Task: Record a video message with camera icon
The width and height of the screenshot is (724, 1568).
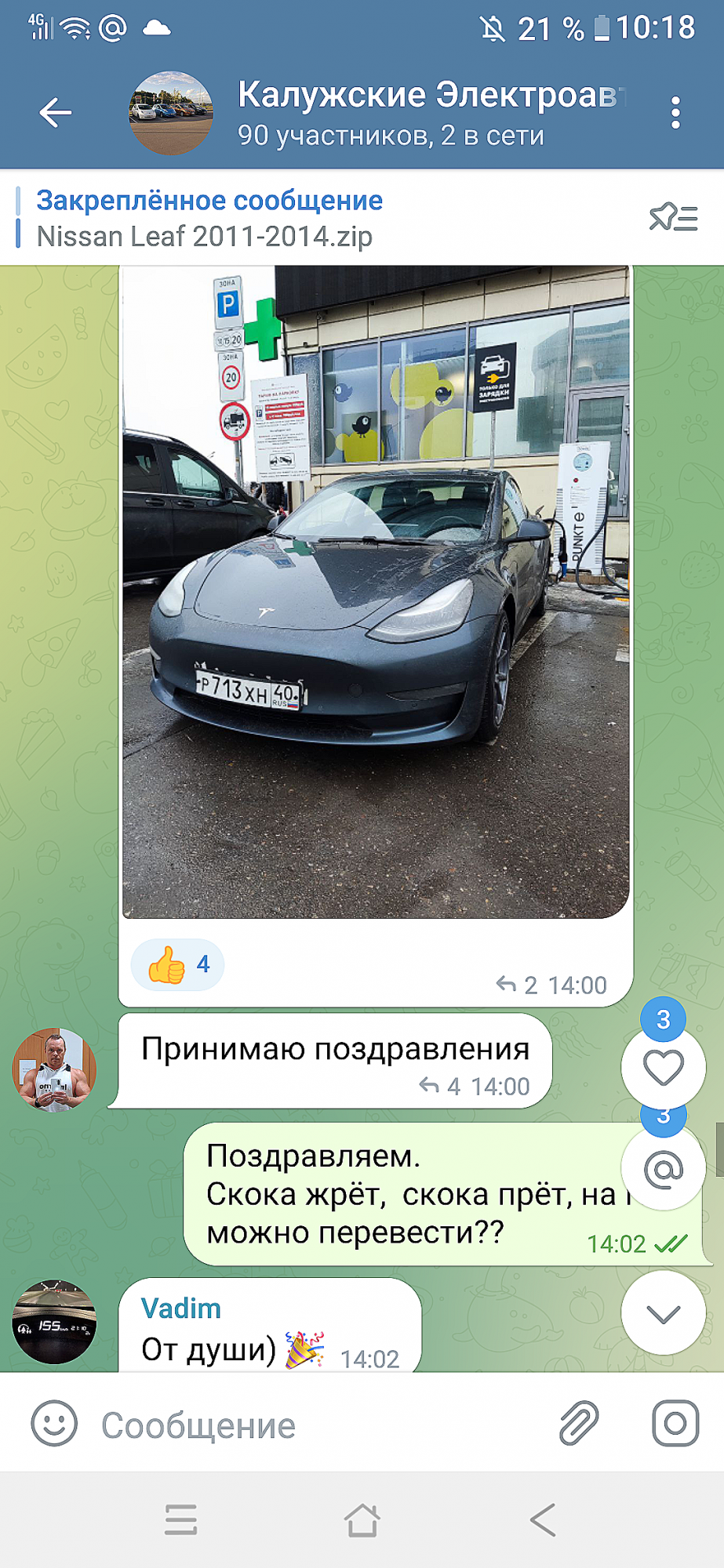Action: coord(675,1423)
